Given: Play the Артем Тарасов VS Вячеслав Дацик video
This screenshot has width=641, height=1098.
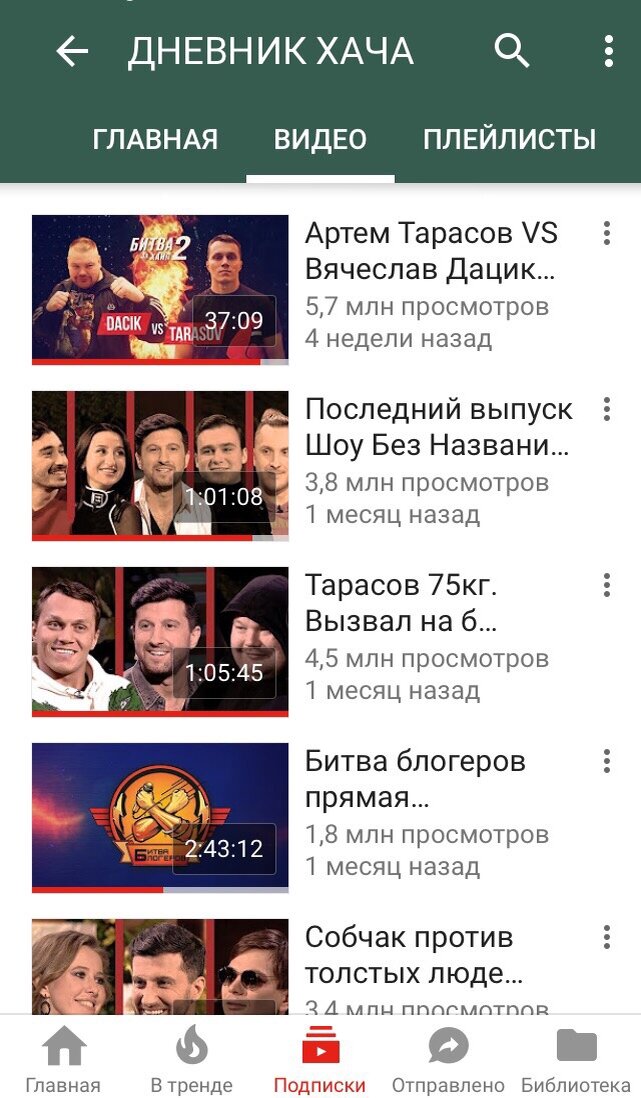Looking at the screenshot, I should coord(160,288).
